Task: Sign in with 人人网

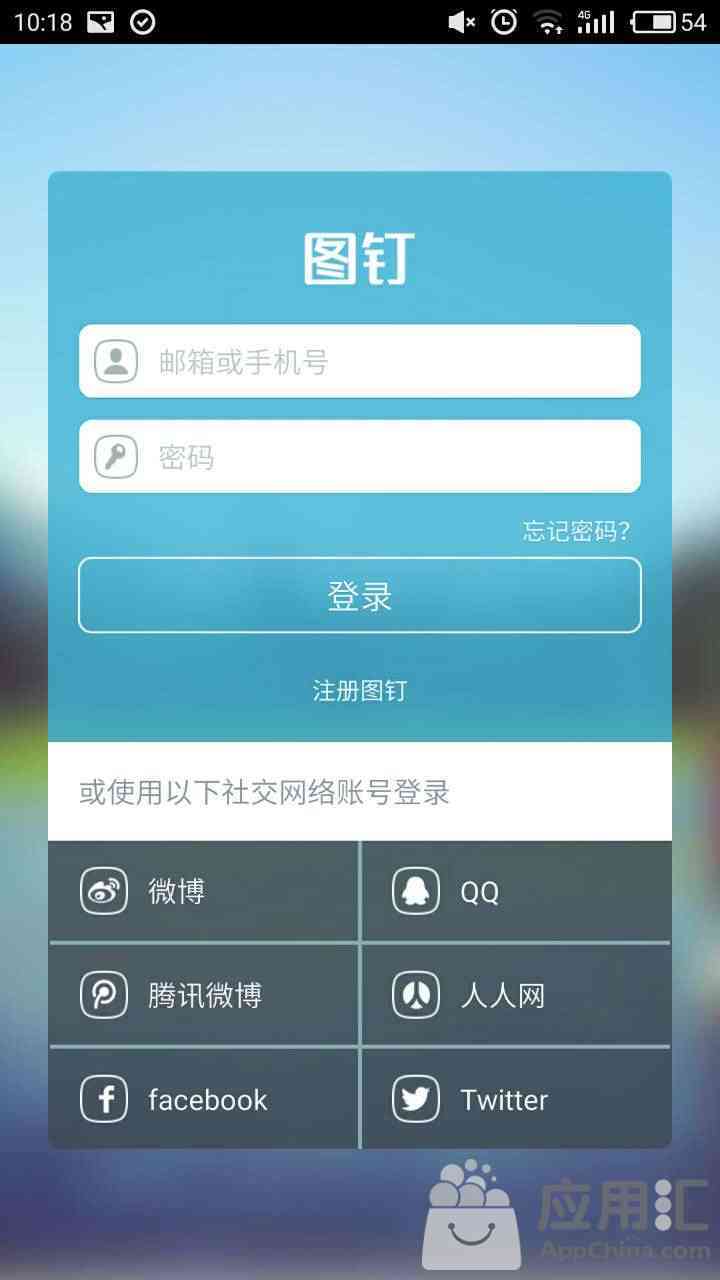Action: click(x=515, y=995)
